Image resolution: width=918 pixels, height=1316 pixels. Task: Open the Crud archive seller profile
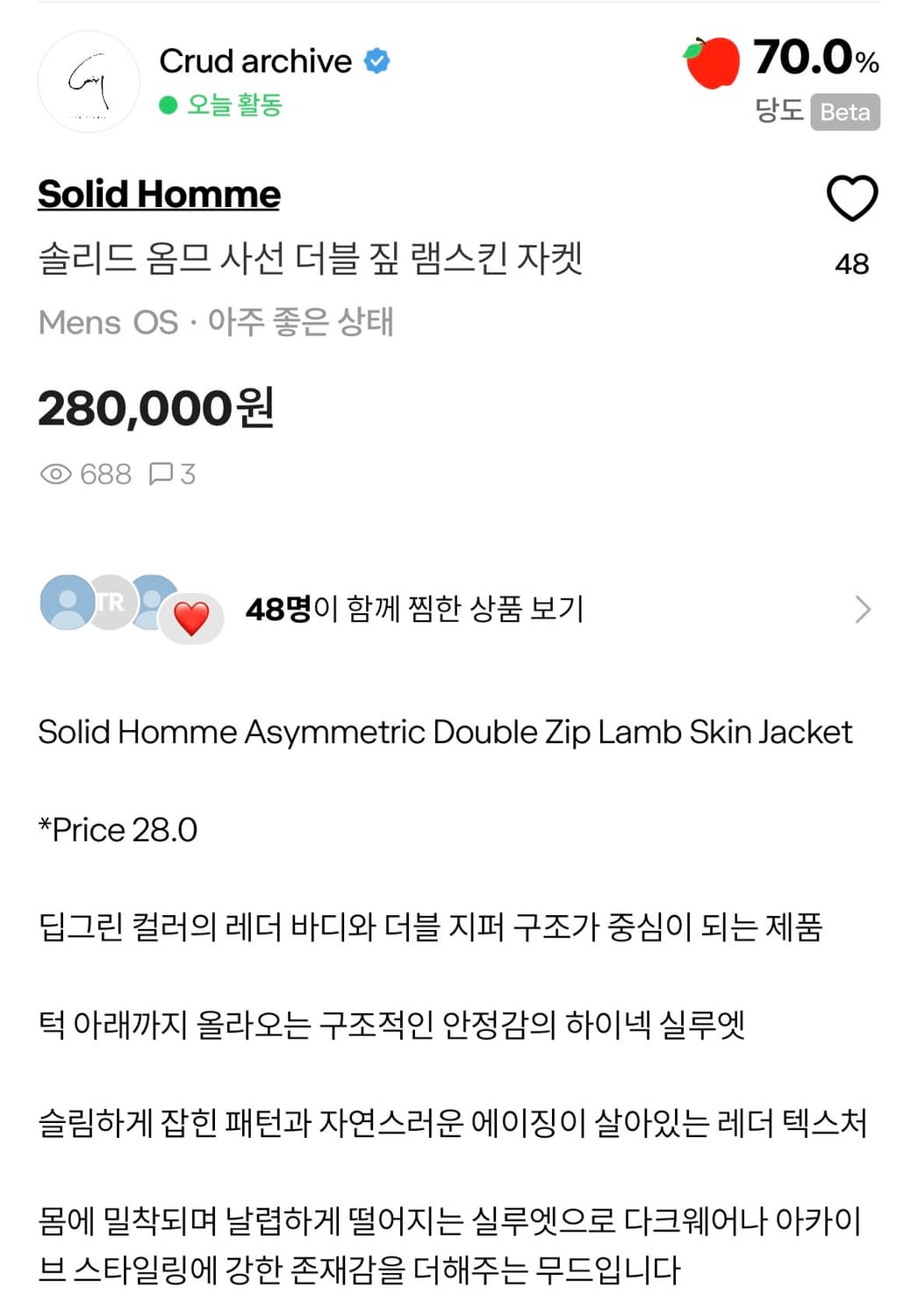[x=253, y=60]
